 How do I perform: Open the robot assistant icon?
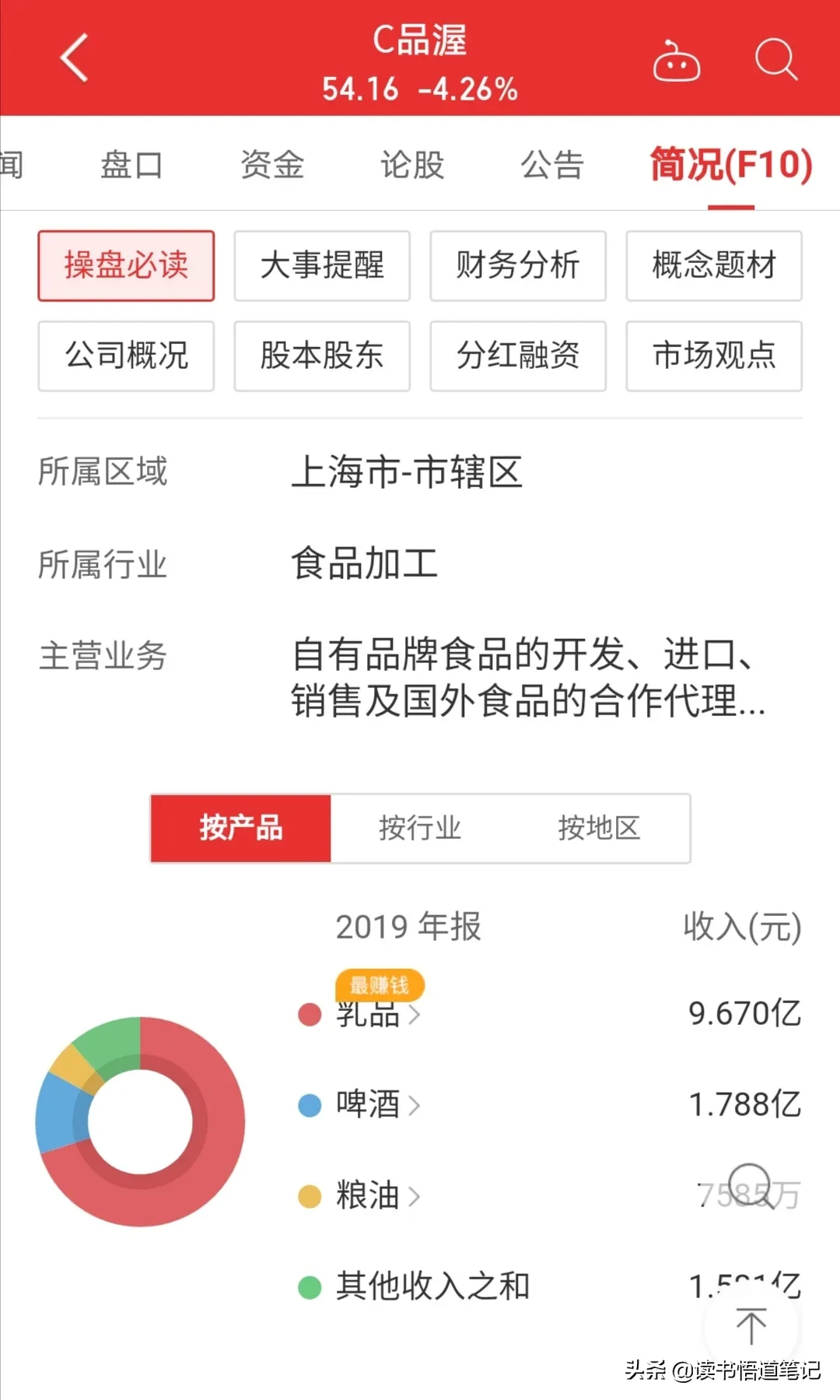tap(676, 61)
